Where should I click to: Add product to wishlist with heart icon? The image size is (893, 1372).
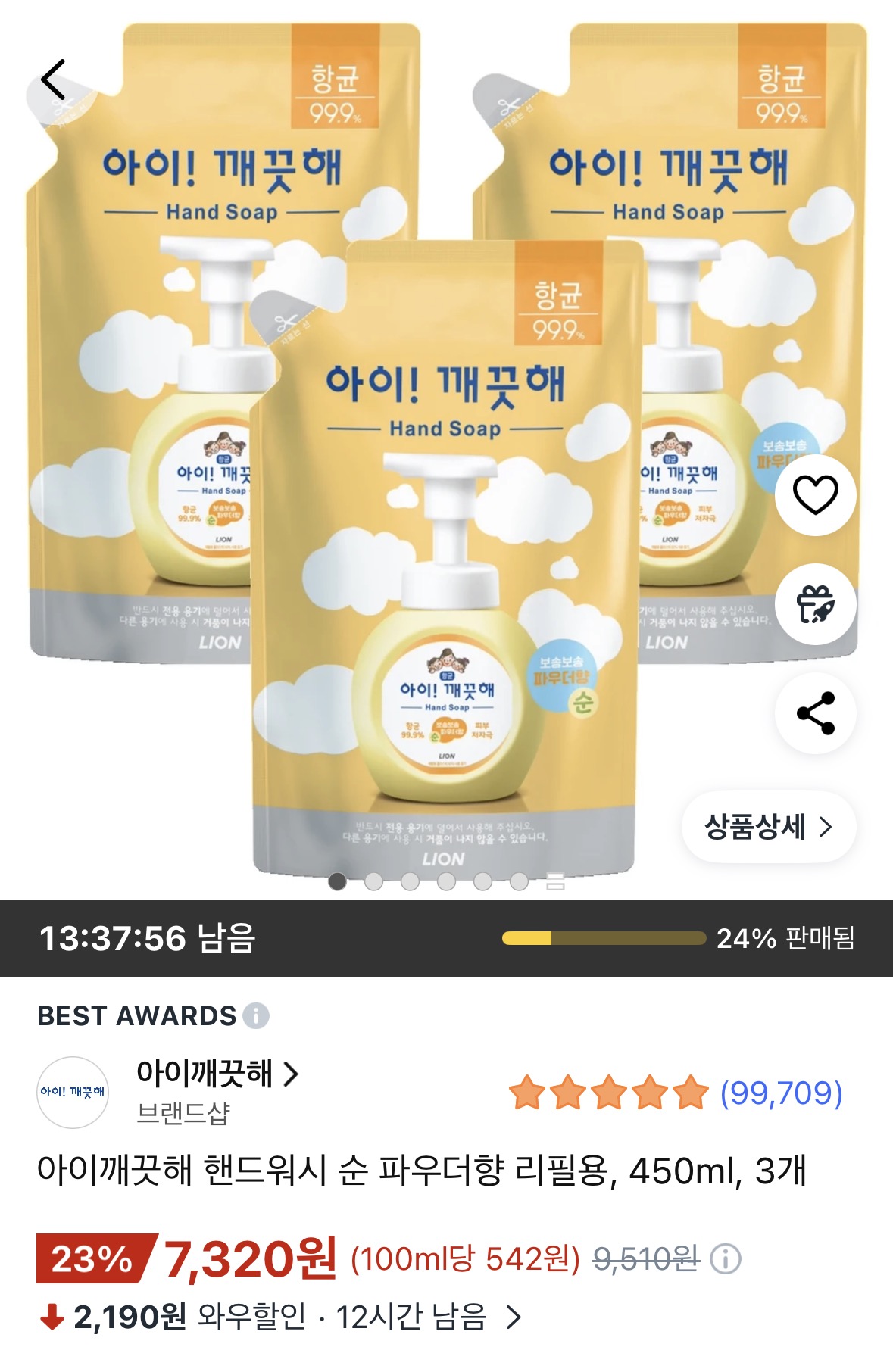(x=815, y=495)
